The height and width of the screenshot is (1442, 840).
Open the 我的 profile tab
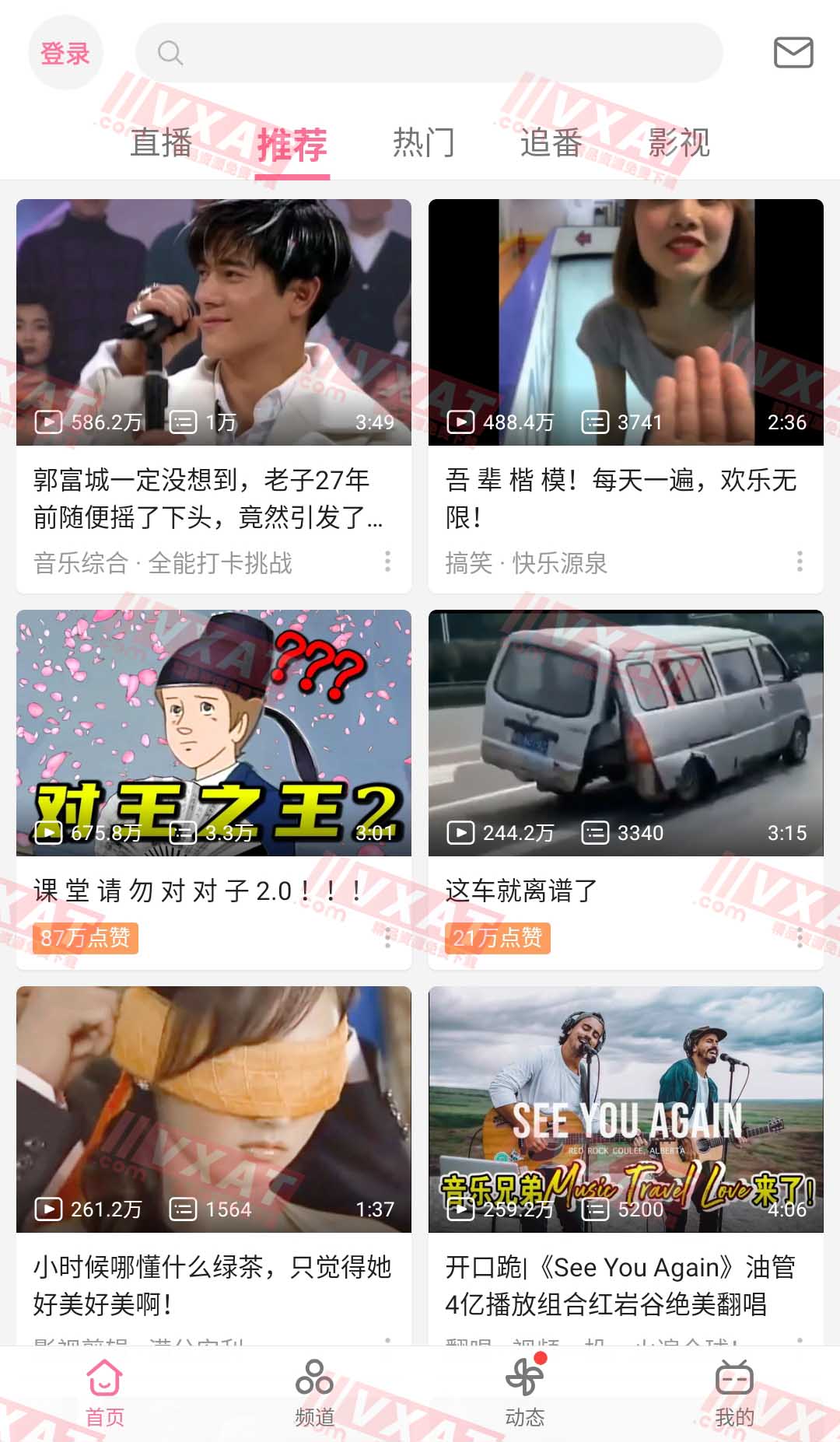[734, 1394]
